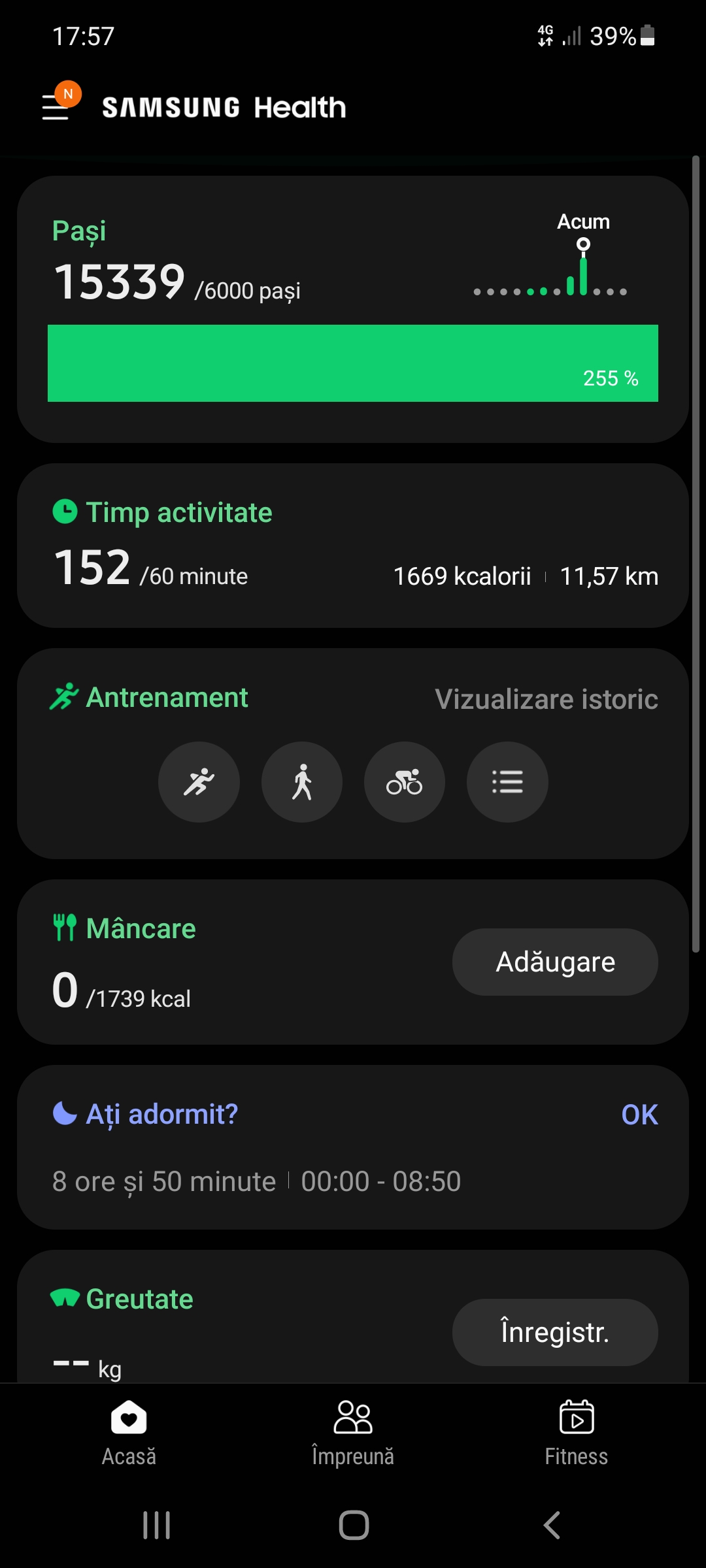Start a cycling workout
The width and height of the screenshot is (706, 1568).
405,782
